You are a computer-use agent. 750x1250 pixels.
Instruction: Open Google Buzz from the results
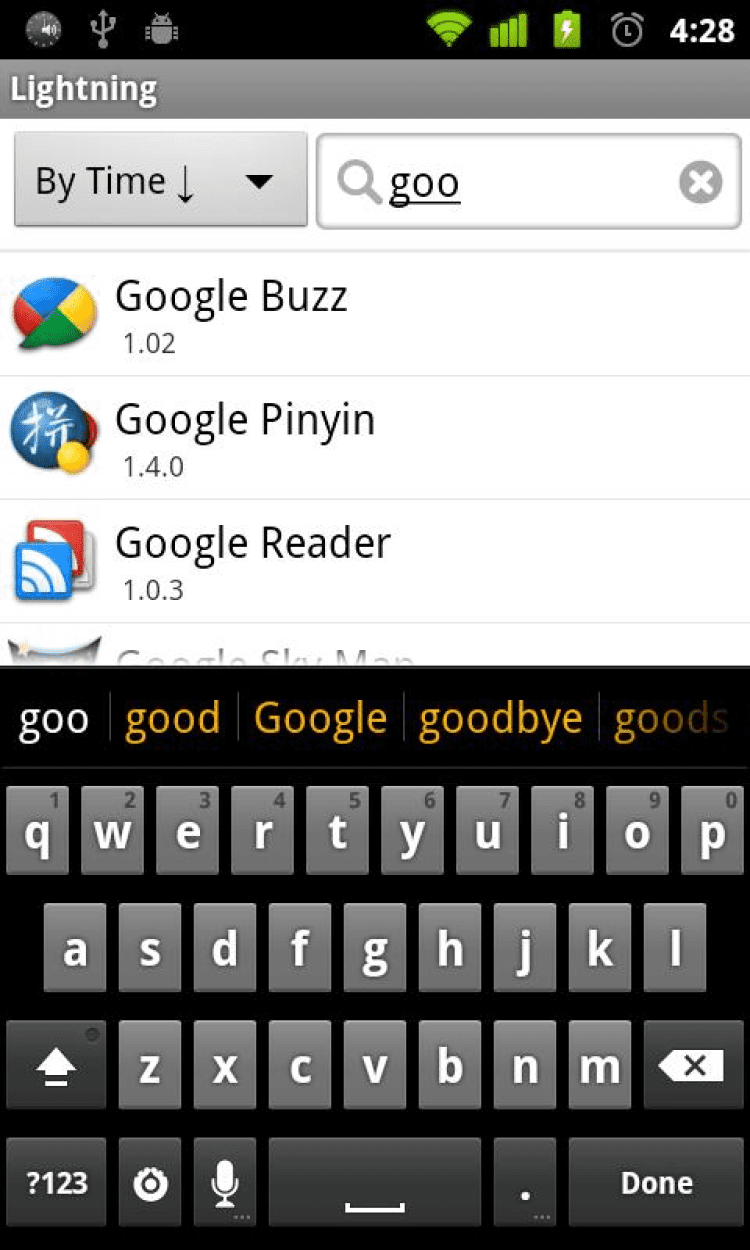tap(375, 315)
